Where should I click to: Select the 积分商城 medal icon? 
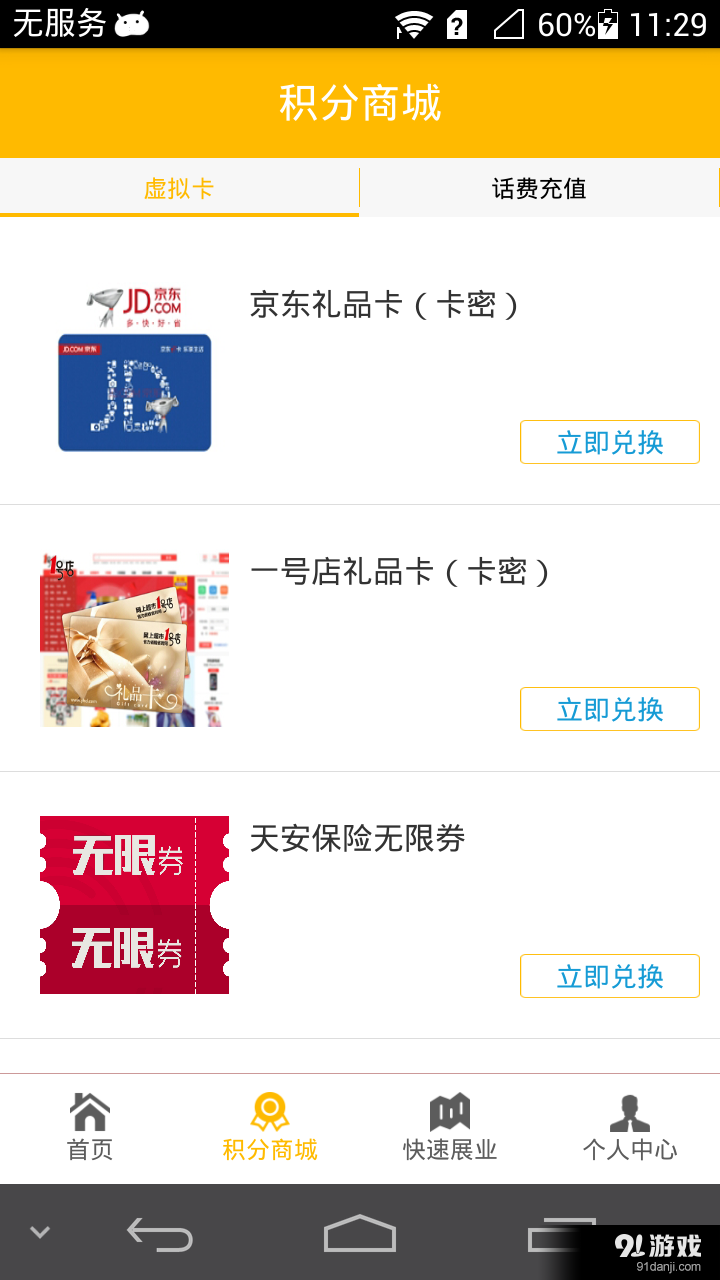268,1110
